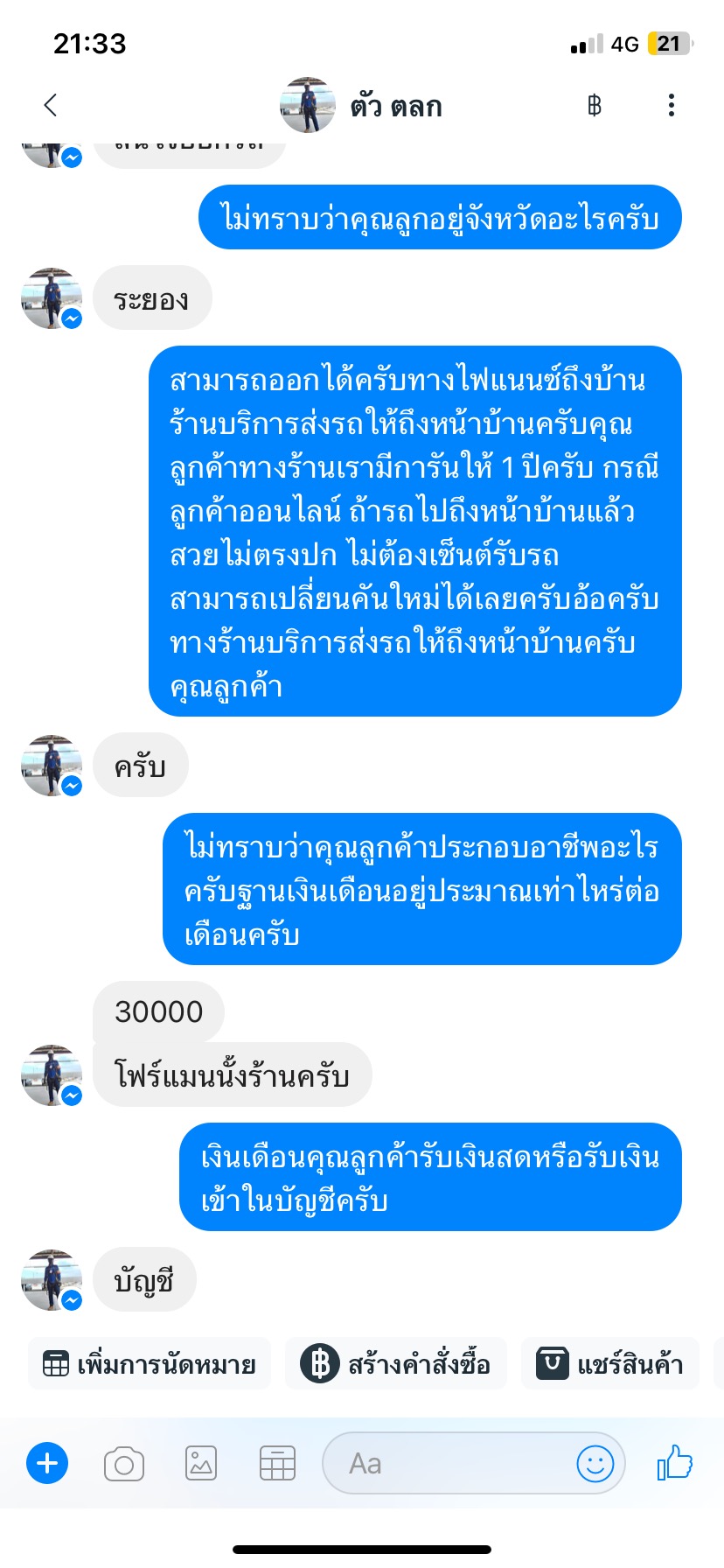Open the camera to take a photo
Viewport: 724px width, 1568px height.
124,1464
